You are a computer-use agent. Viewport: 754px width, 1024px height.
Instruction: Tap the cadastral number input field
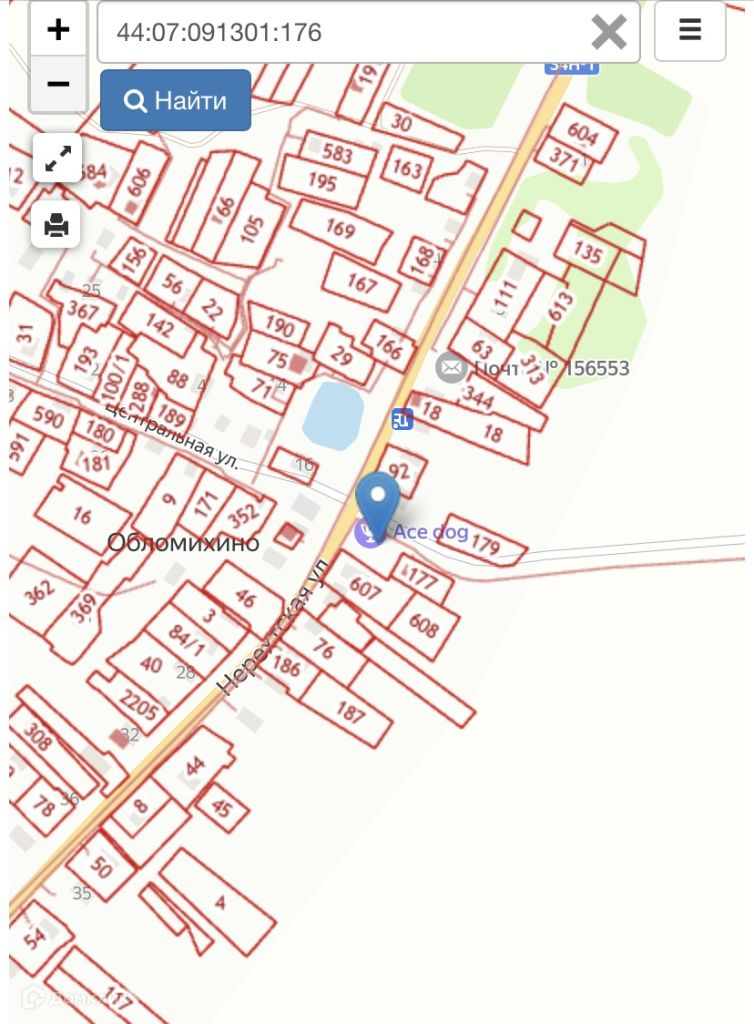click(x=340, y=32)
